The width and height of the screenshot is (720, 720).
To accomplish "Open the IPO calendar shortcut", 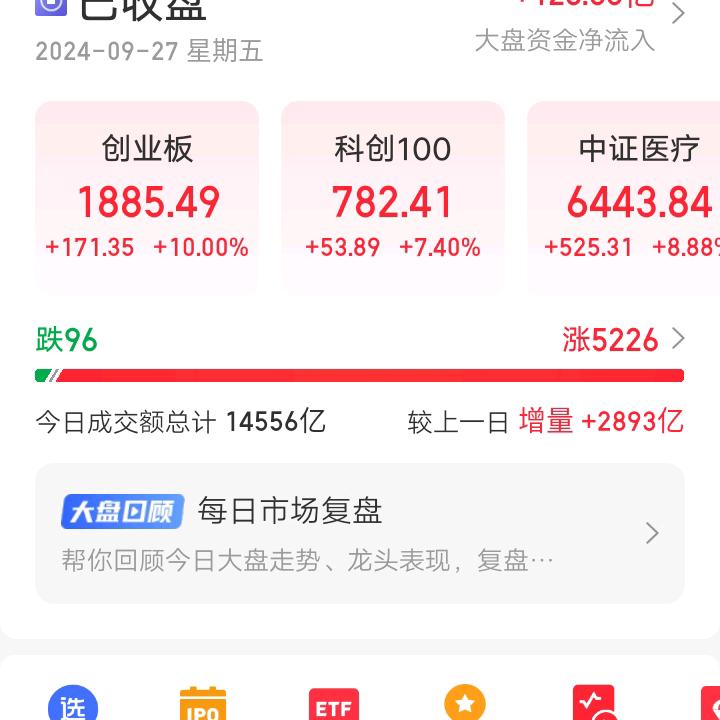I will click(x=203, y=704).
